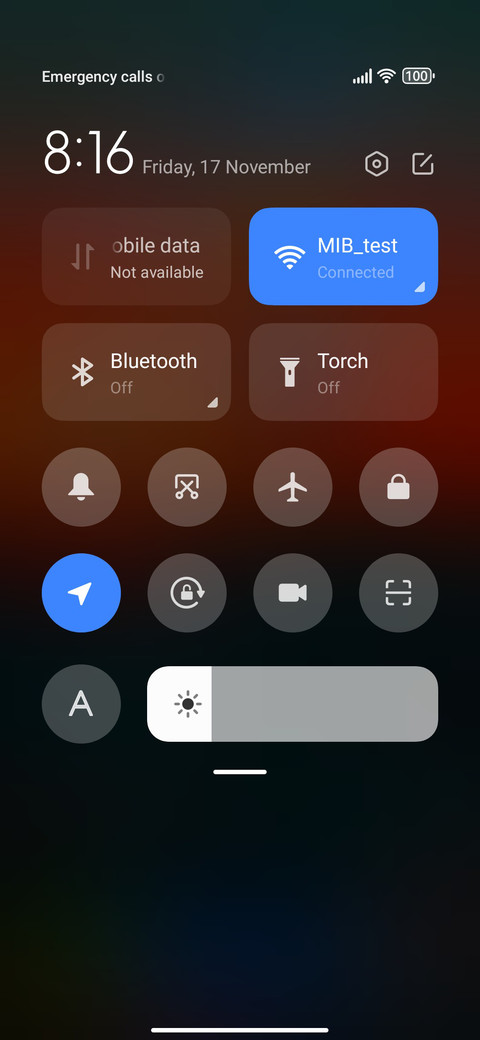Lock the screen with the padlock button
Screen dimensions: 480x1040
click(398, 488)
